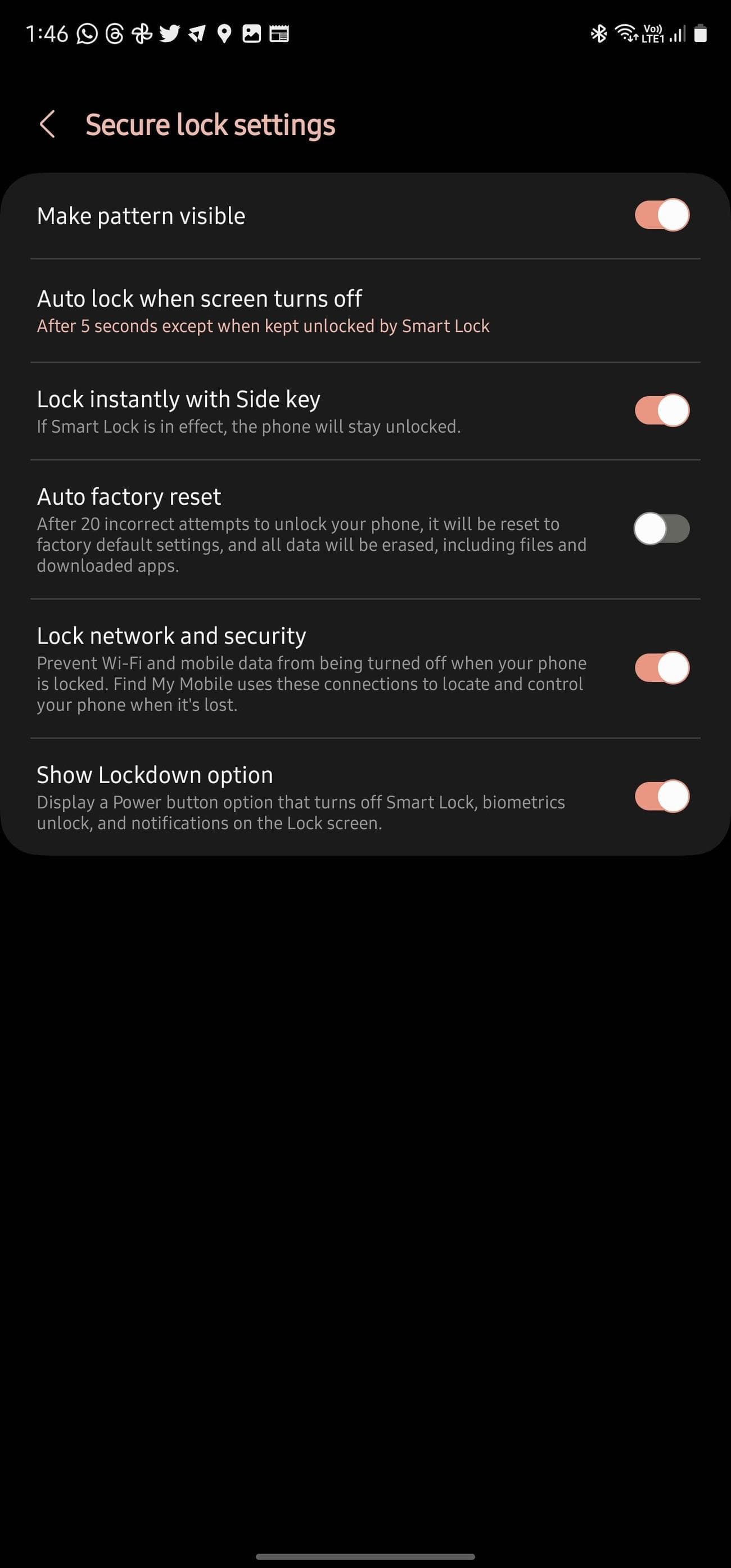
Task: Disable Lock instantly with Side key
Action: (x=661, y=411)
